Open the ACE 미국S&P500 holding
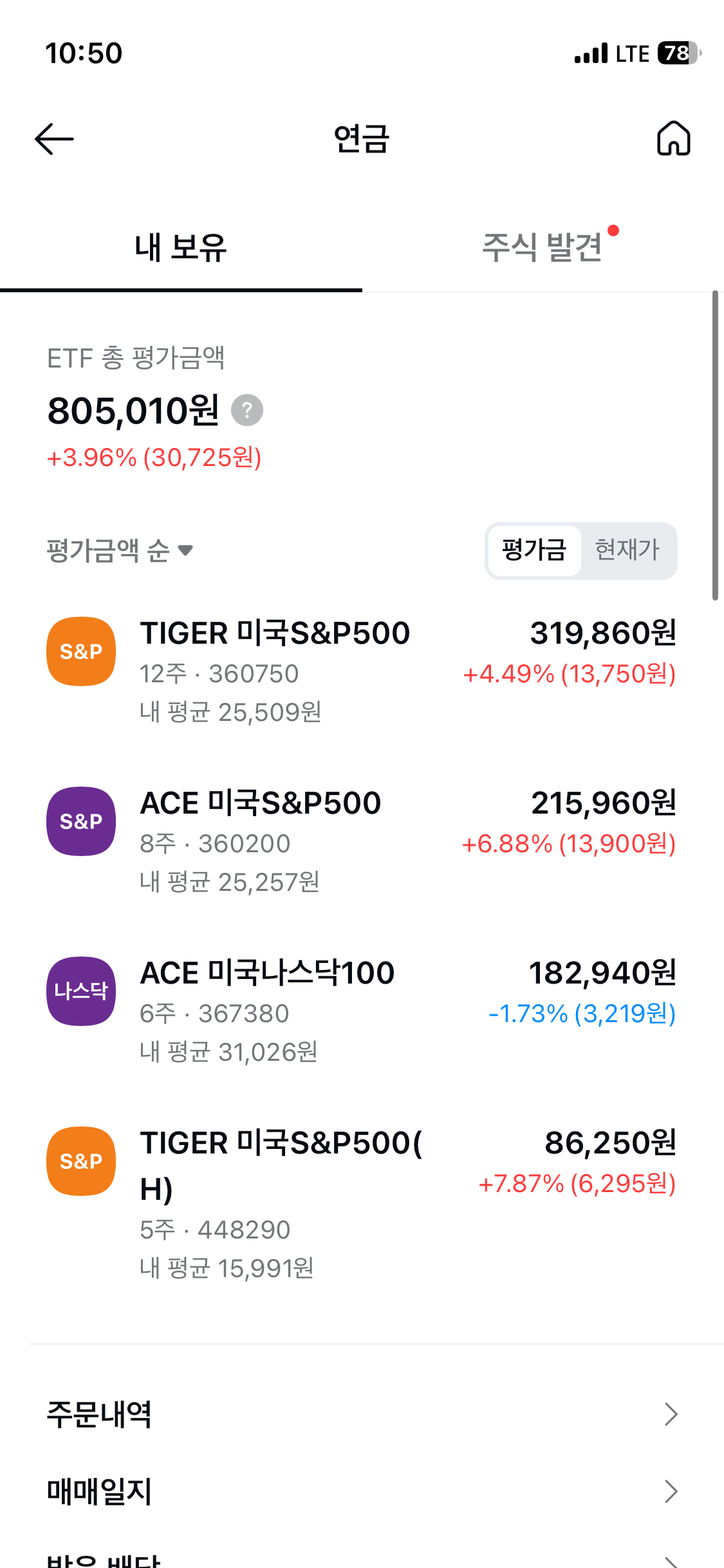Image resolution: width=724 pixels, height=1568 pixels. click(362, 841)
